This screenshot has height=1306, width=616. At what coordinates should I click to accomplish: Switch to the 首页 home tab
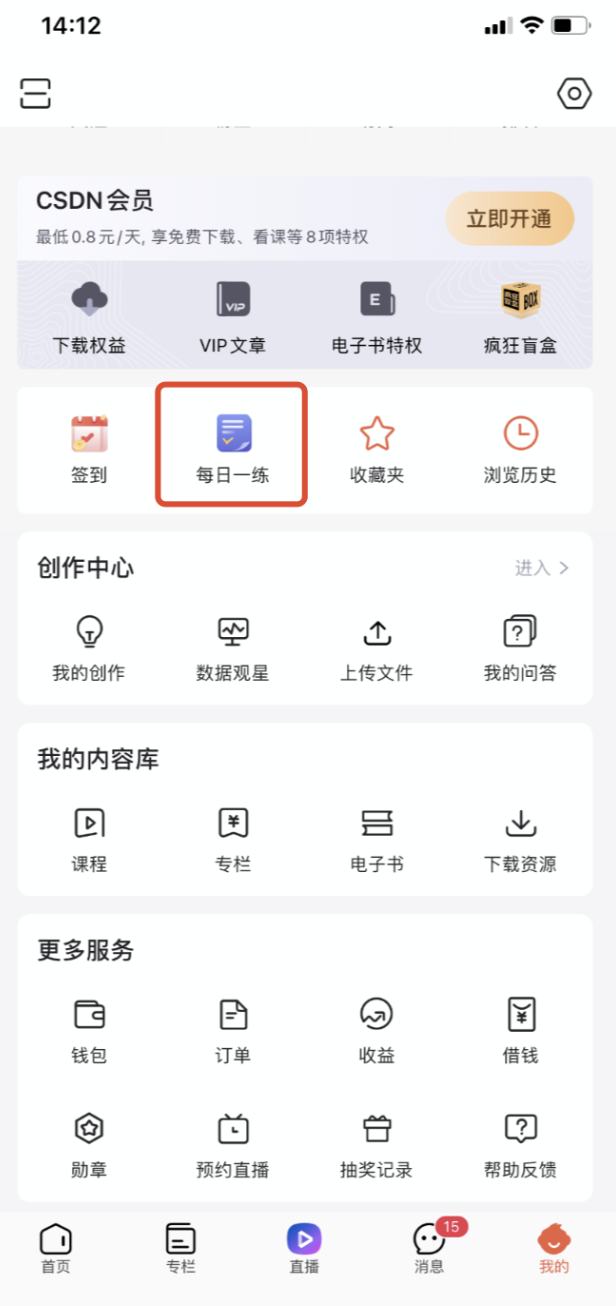pyautogui.click(x=56, y=1248)
